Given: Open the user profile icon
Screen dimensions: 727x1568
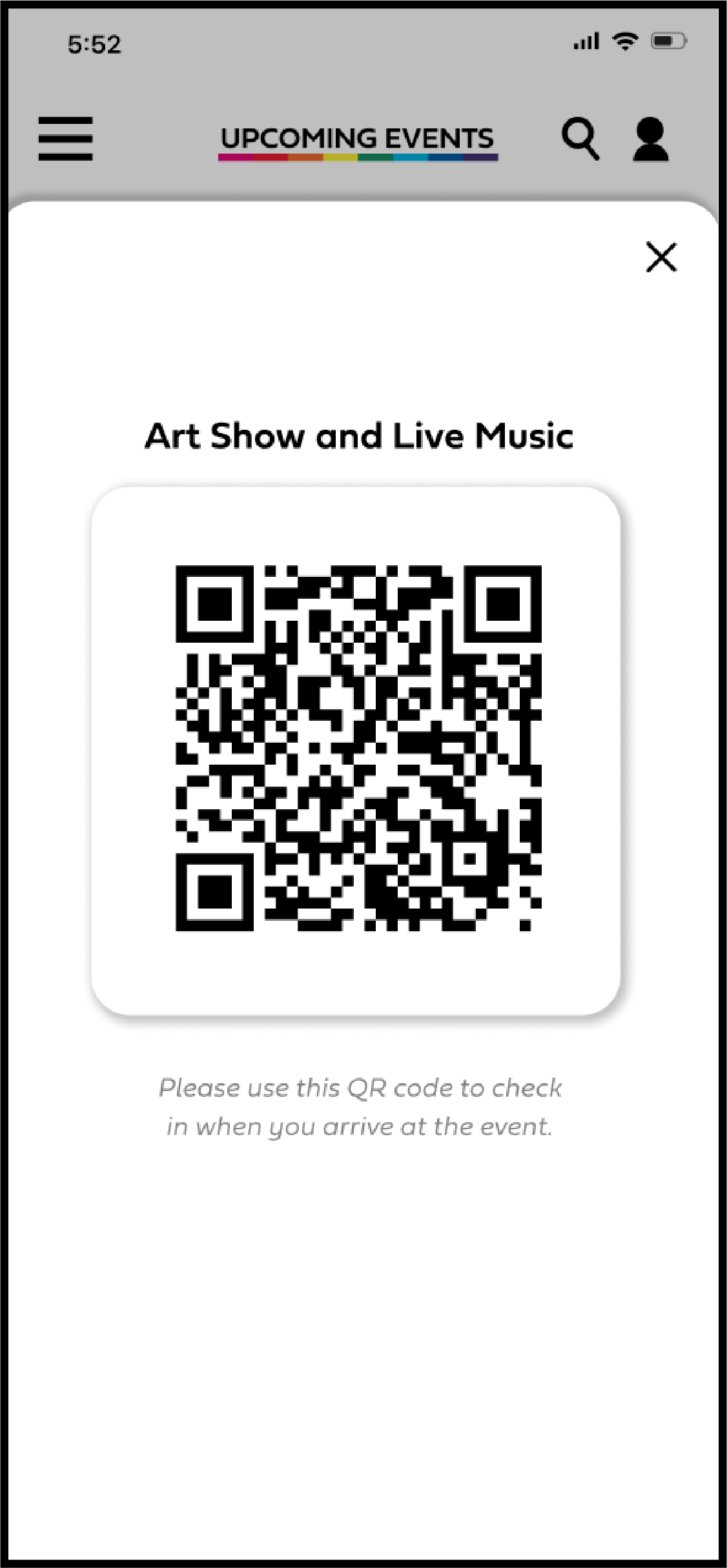Looking at the screenshot, I should coord(650,139).
